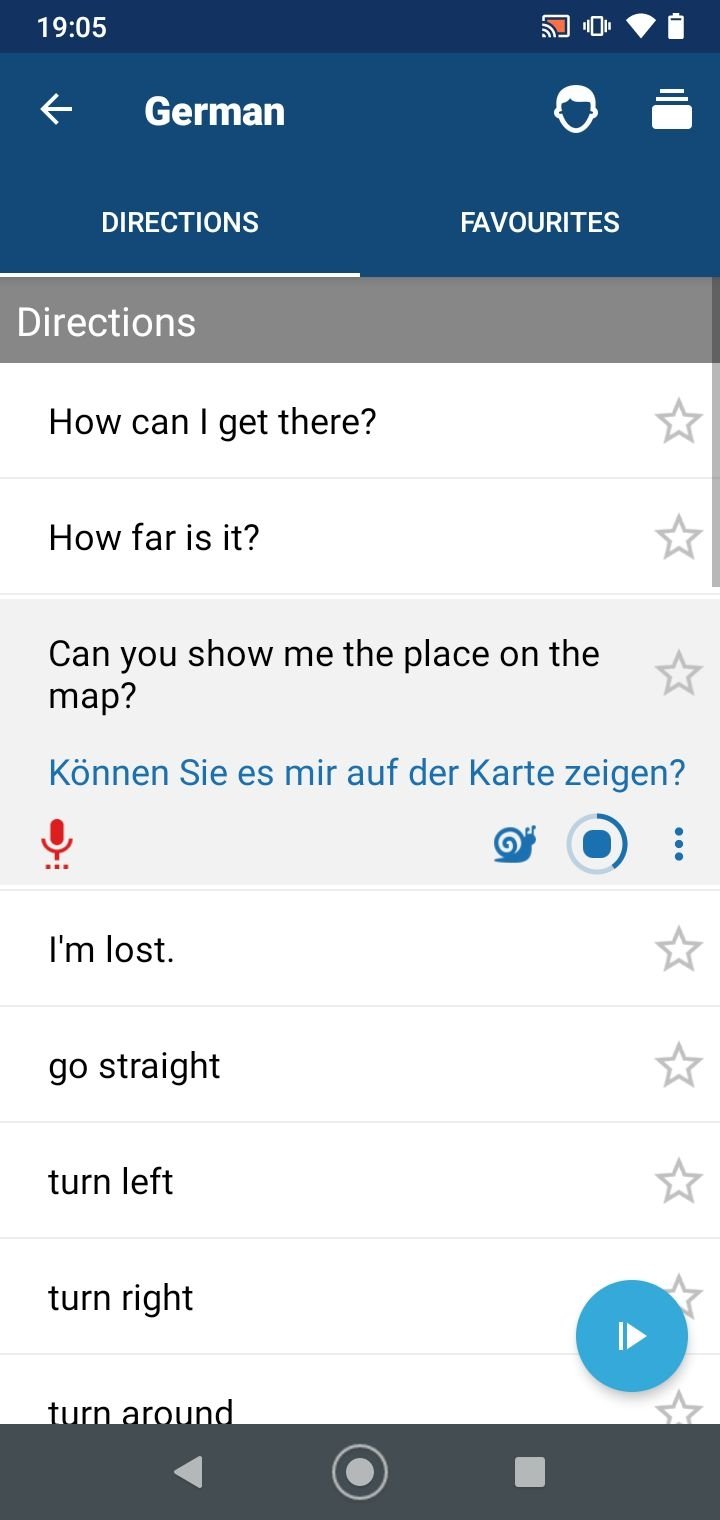Screen dimensions: 720x1520
Task: Start auto-play with the floating play button
Action: click(x=632, y=1336)
